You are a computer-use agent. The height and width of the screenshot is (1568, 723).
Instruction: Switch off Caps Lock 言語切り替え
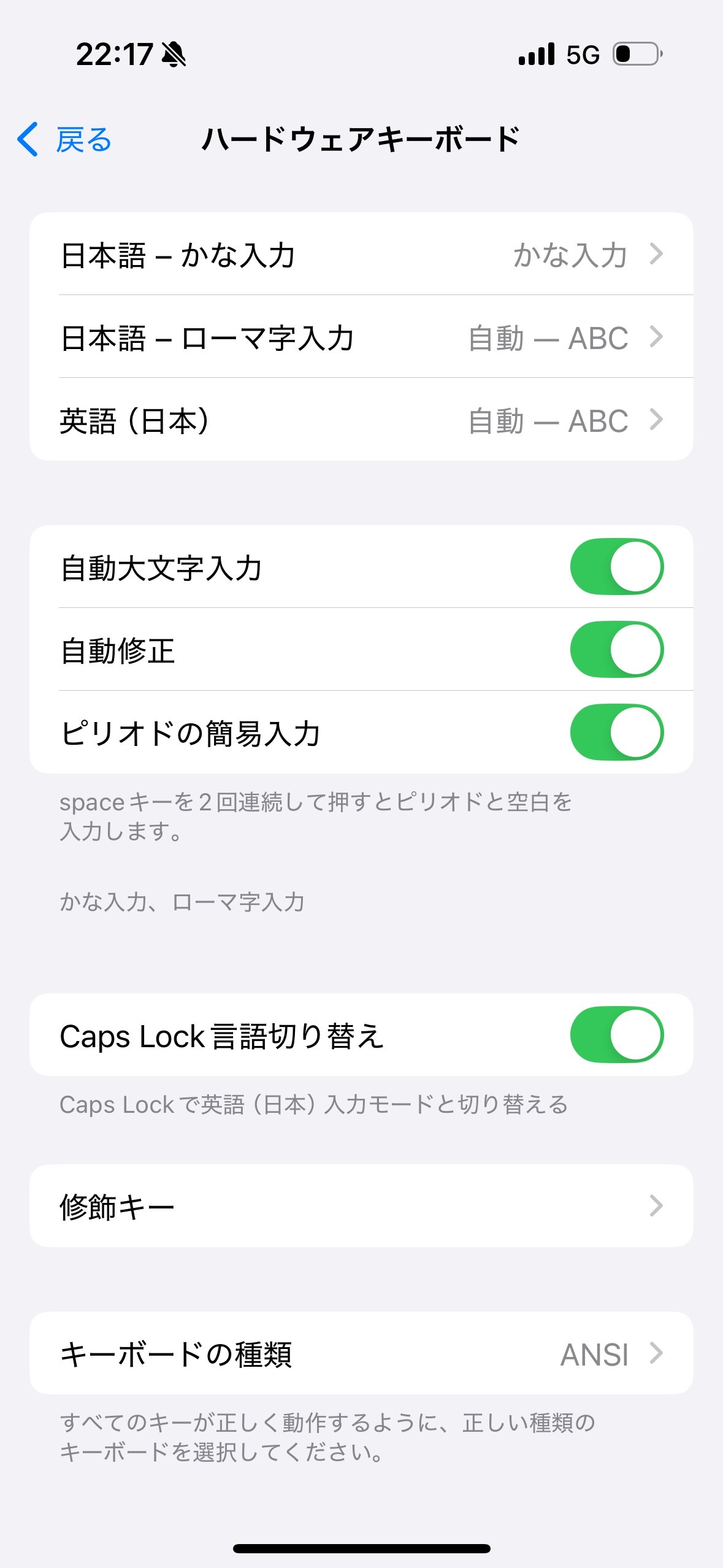coord(616,1035)
